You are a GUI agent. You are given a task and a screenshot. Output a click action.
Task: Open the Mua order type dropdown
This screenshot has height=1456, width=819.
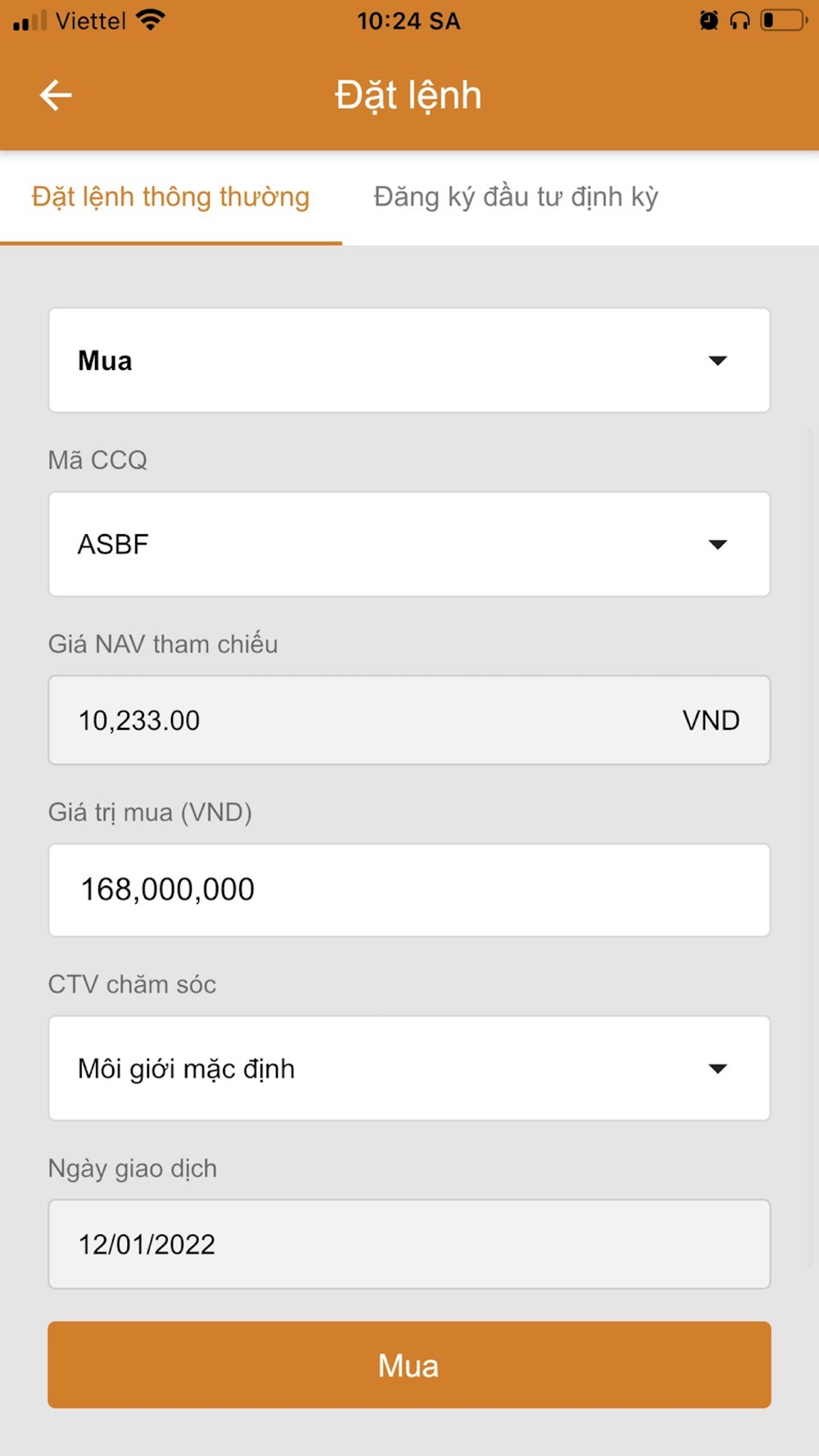409,360
